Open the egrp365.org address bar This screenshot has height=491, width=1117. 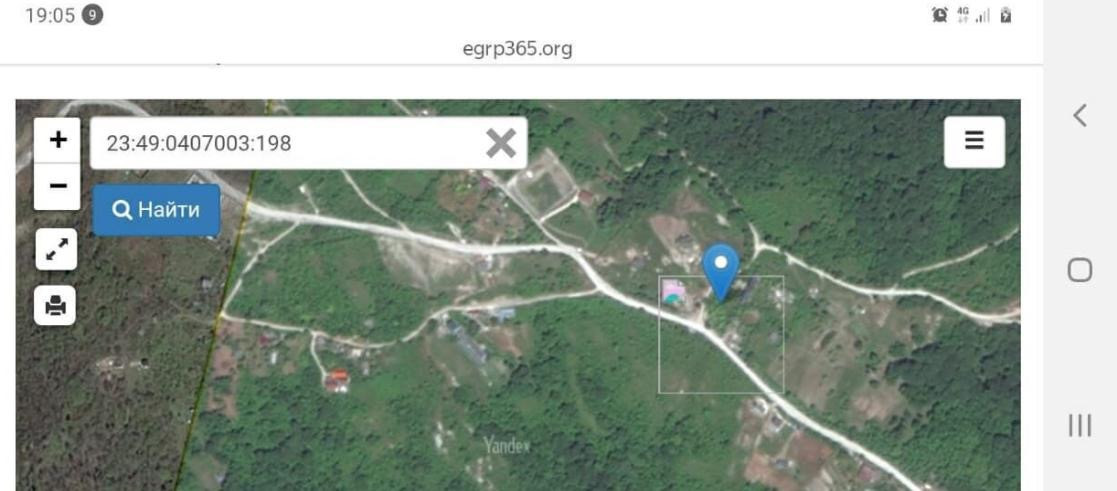point(517,49)
